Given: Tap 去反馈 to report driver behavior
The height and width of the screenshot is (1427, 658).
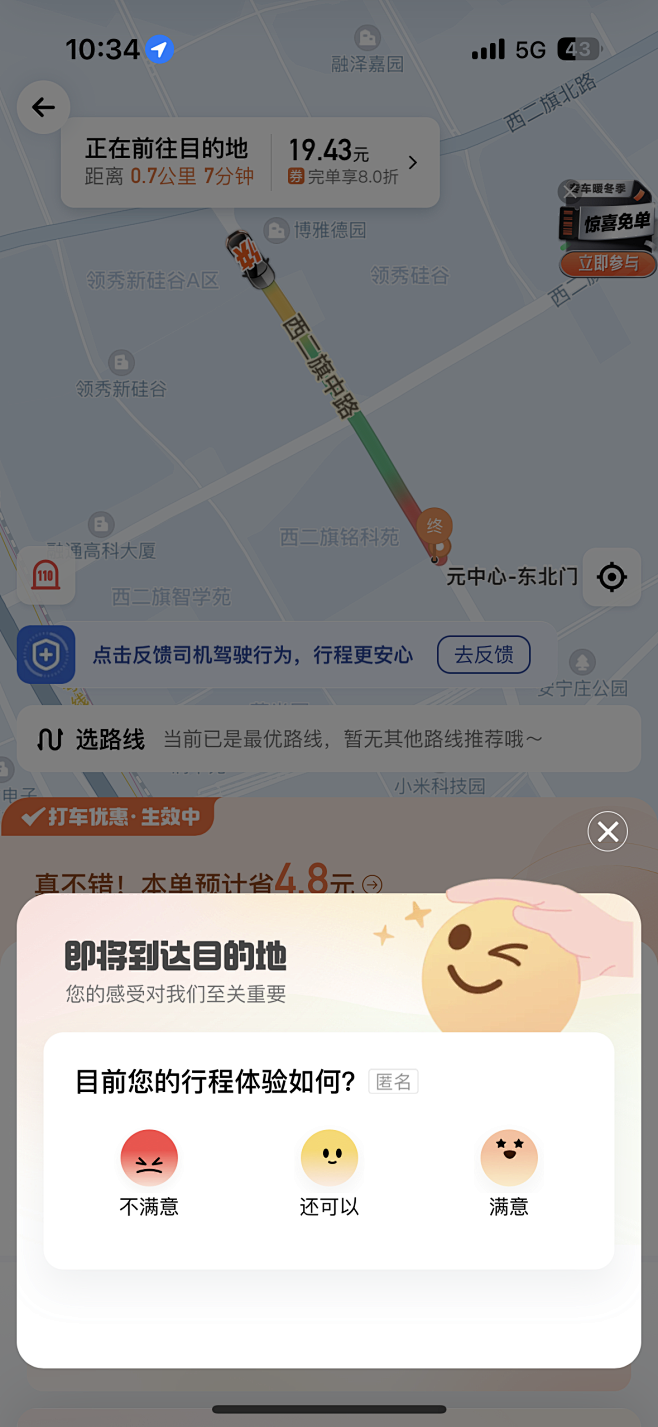Looking at the screenshot, I should 484,655.
